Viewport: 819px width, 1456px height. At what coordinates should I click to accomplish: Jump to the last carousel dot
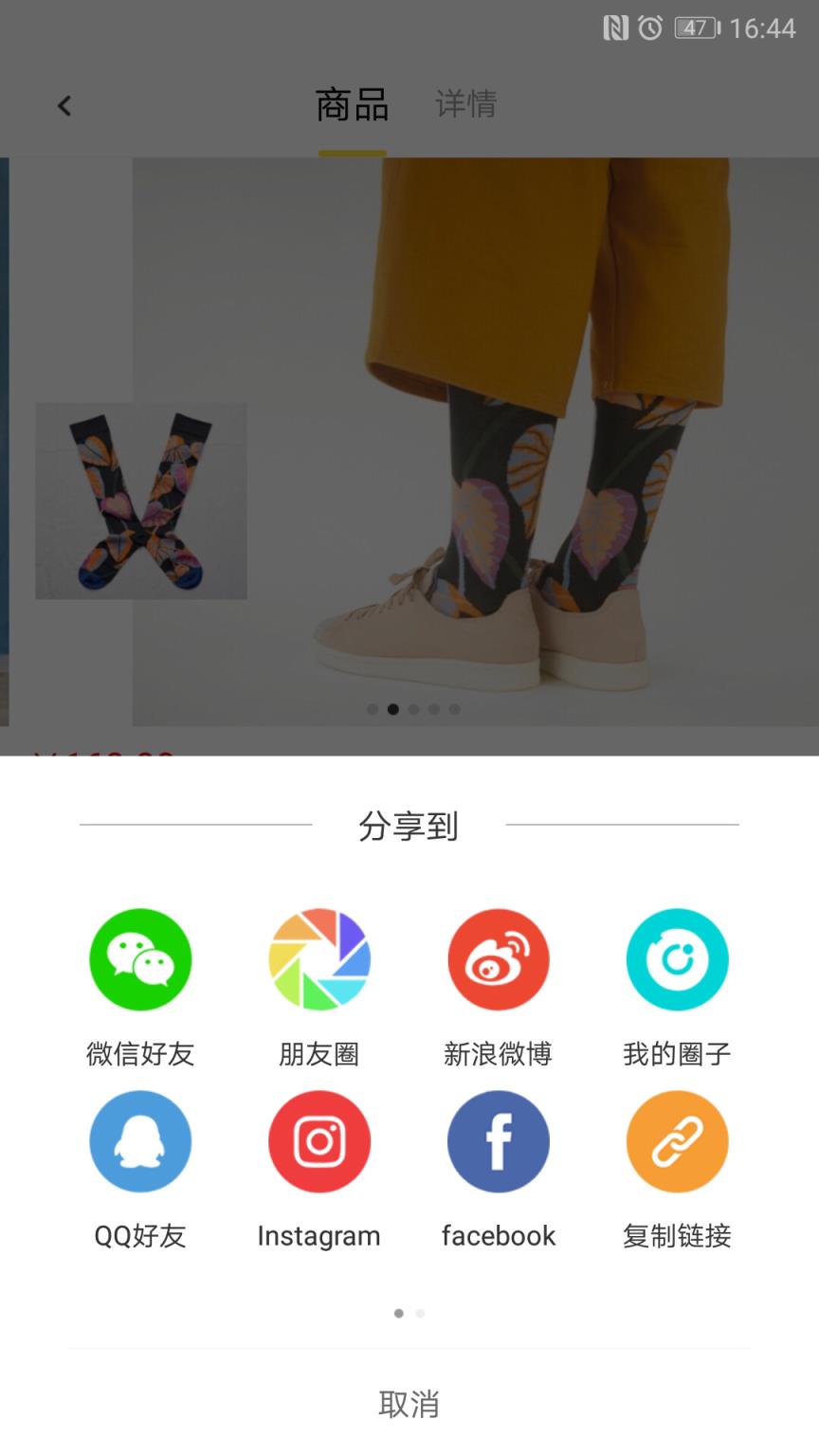coord(454,708)
